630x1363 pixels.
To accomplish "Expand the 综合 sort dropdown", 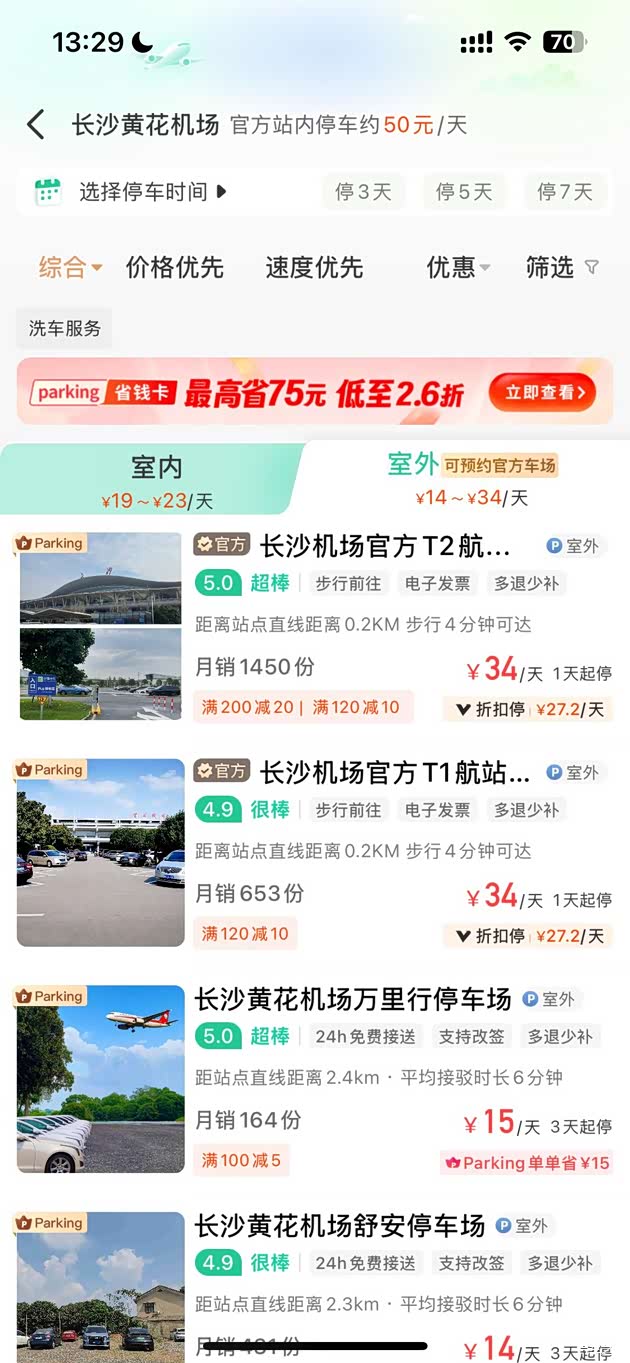I will click(70, 267).
